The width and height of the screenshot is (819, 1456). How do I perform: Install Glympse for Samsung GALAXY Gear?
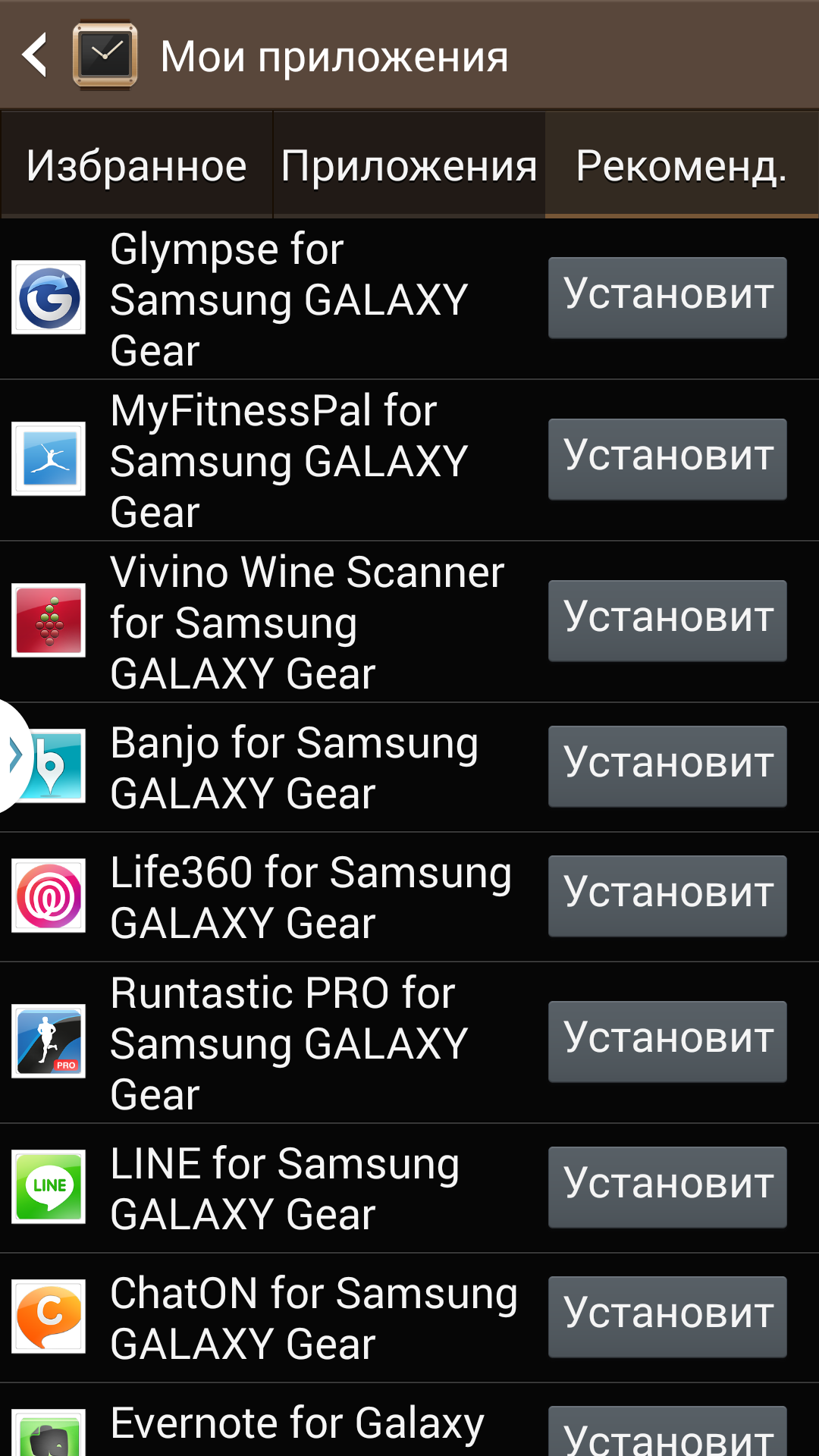tap(667, 297)
